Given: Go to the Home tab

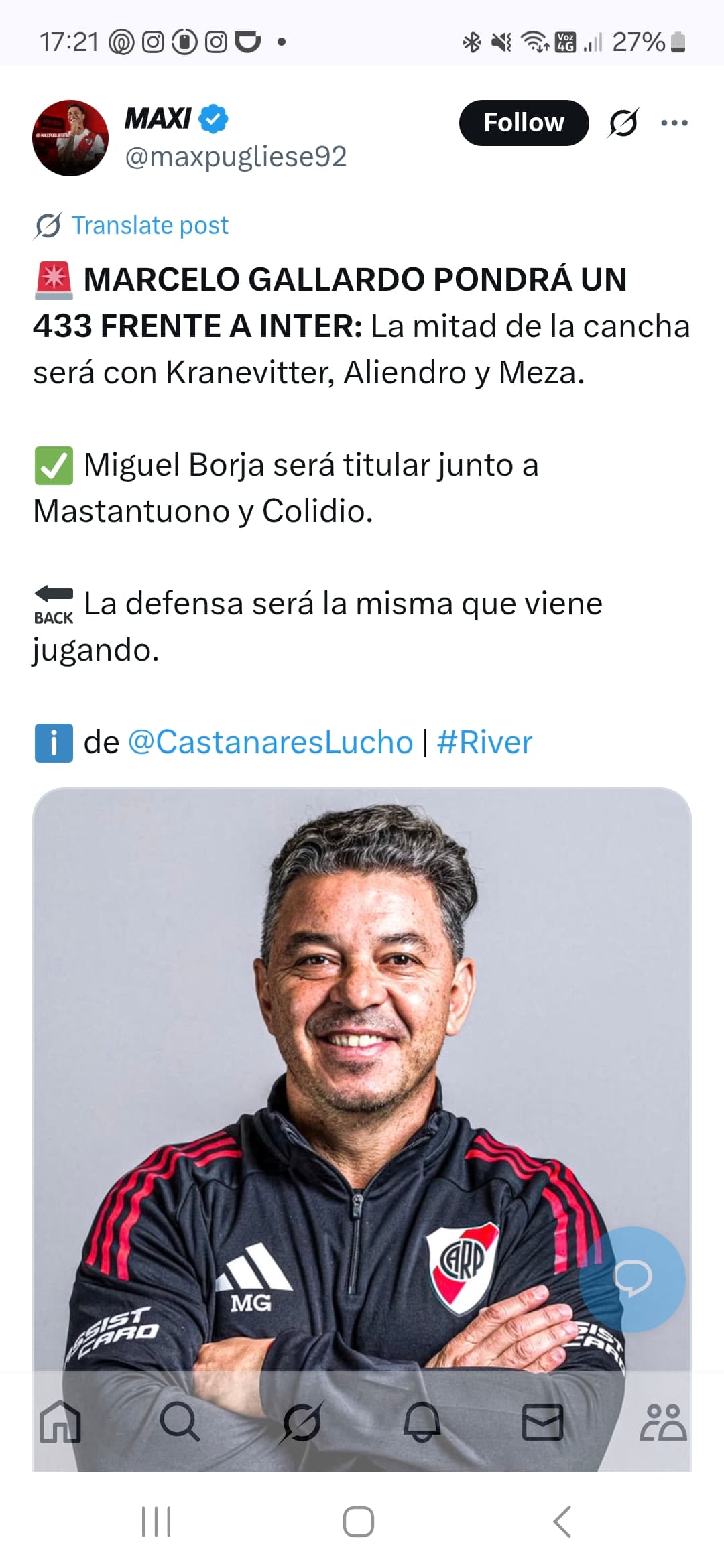Looking at the screenshot, I should click(x=60, y=1421).
